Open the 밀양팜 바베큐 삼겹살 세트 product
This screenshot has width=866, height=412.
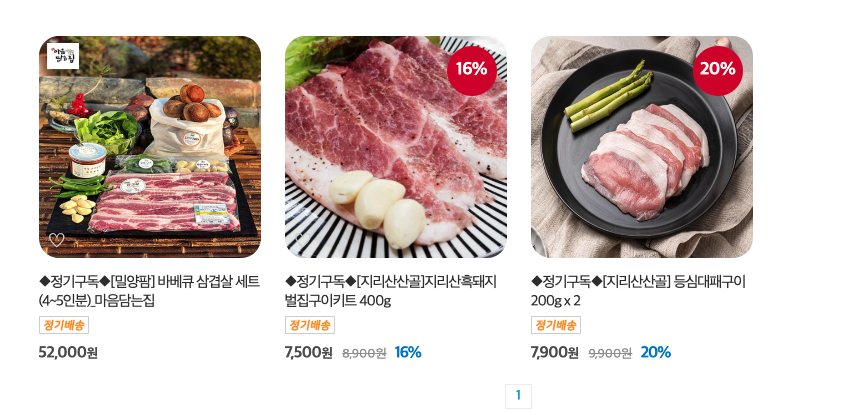tap(150, 147)
